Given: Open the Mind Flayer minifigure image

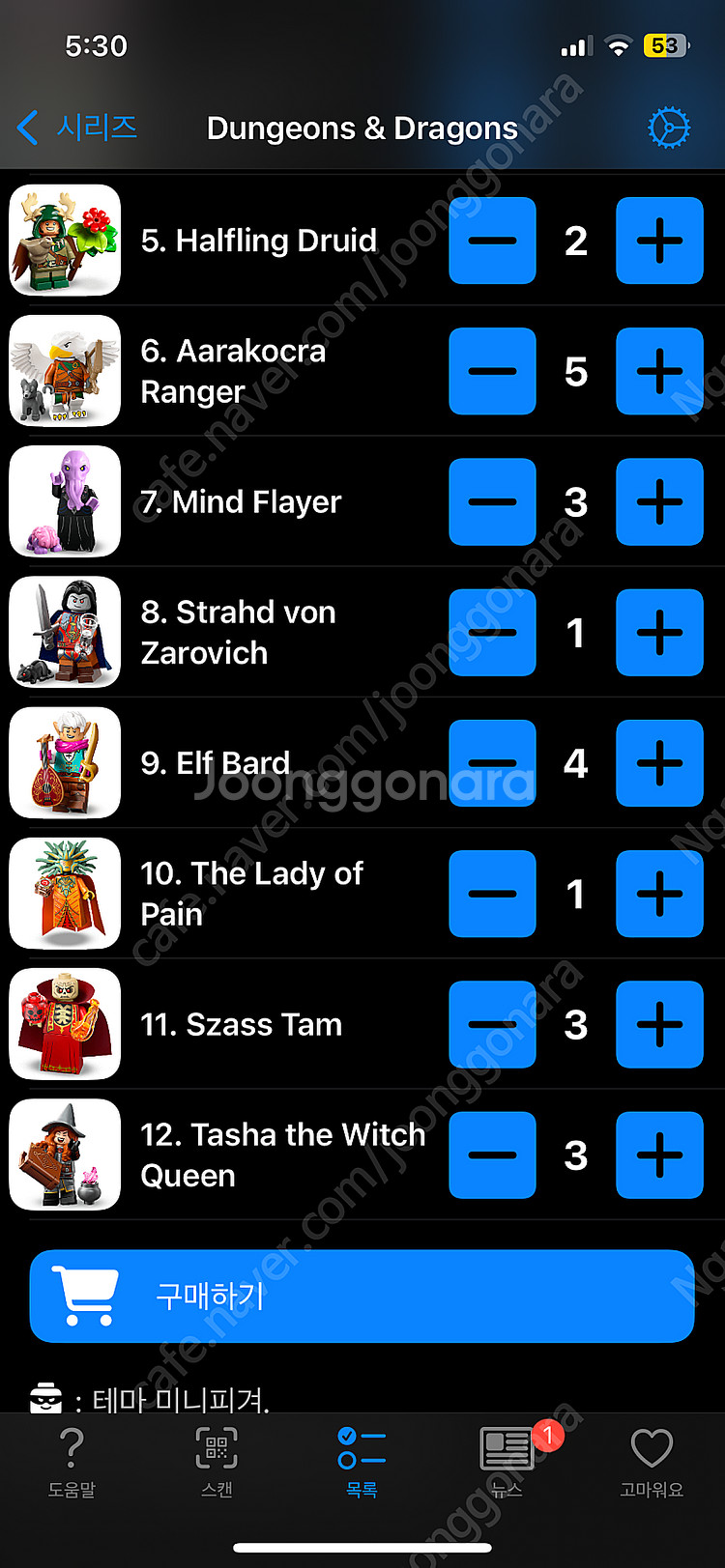Looking at the screenshot, I should [x=65, y=501].
